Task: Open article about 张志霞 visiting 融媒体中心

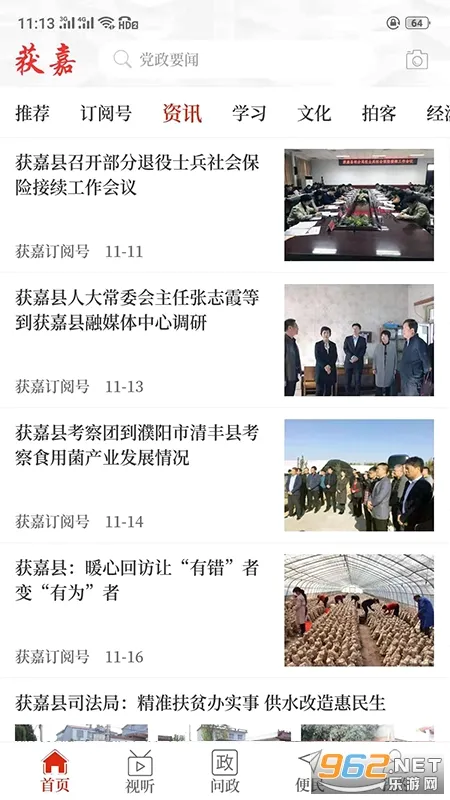Action: [225, 340]
